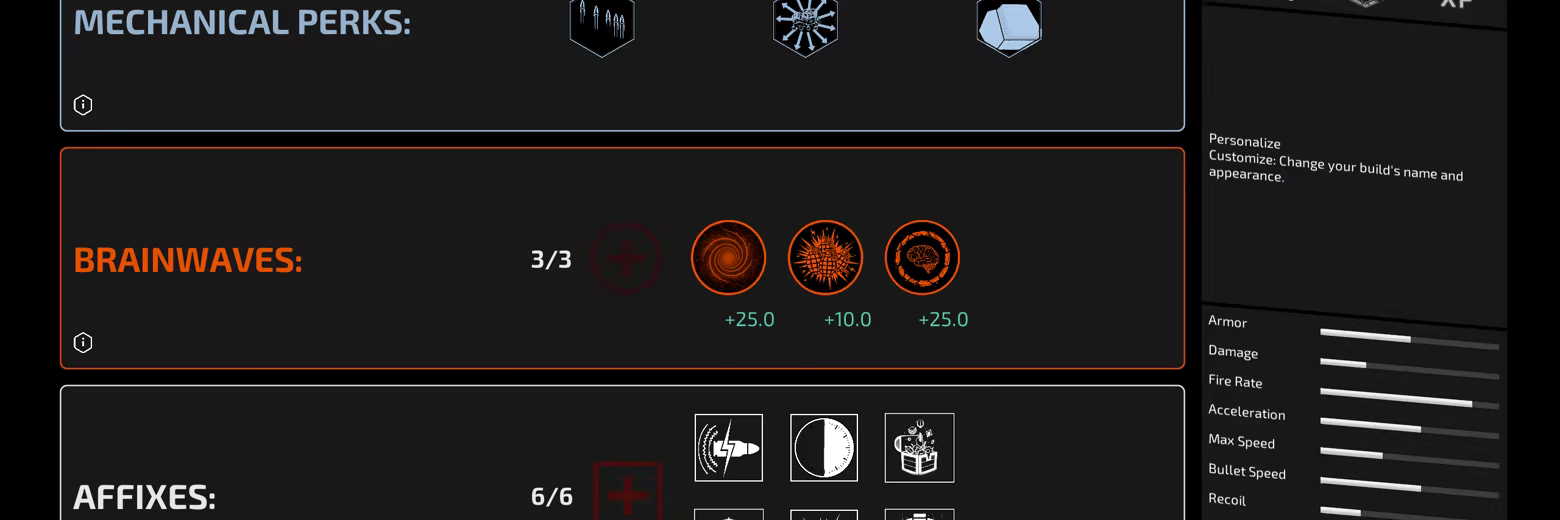The height and width of the screenshot is (520, 1560).
Task: Add an affix using the red plus
Action: coord(627,493)
